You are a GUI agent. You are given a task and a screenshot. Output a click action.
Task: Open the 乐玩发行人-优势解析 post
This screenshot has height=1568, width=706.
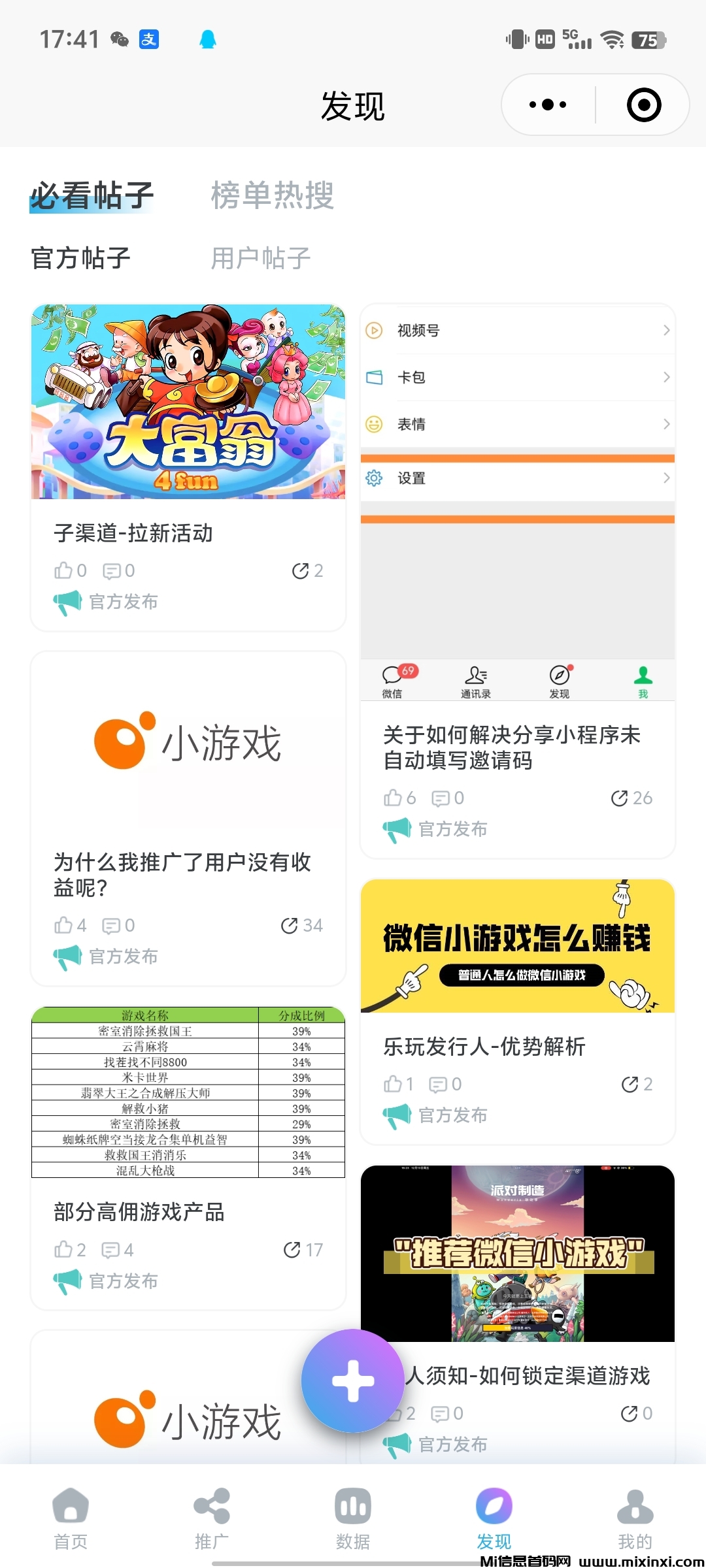[484, 1047]
